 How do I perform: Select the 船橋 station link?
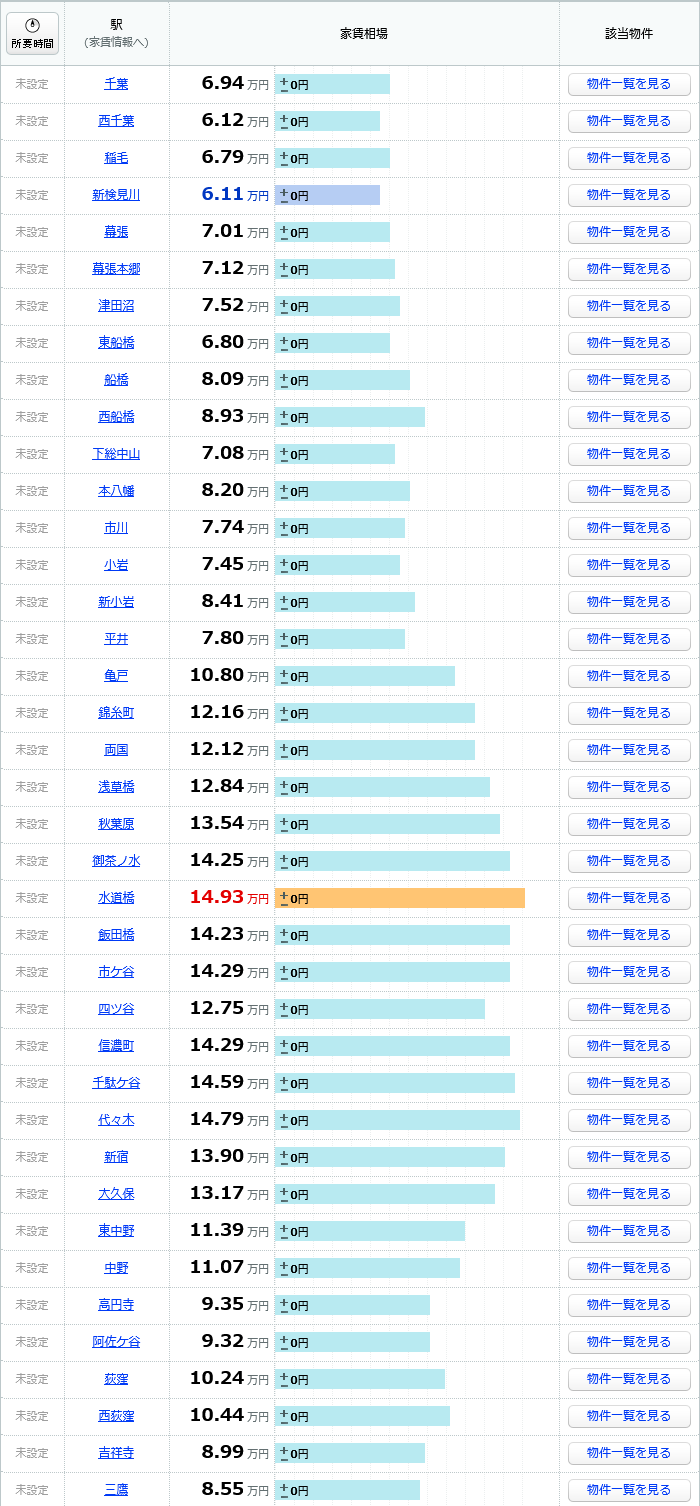(116, 380)
